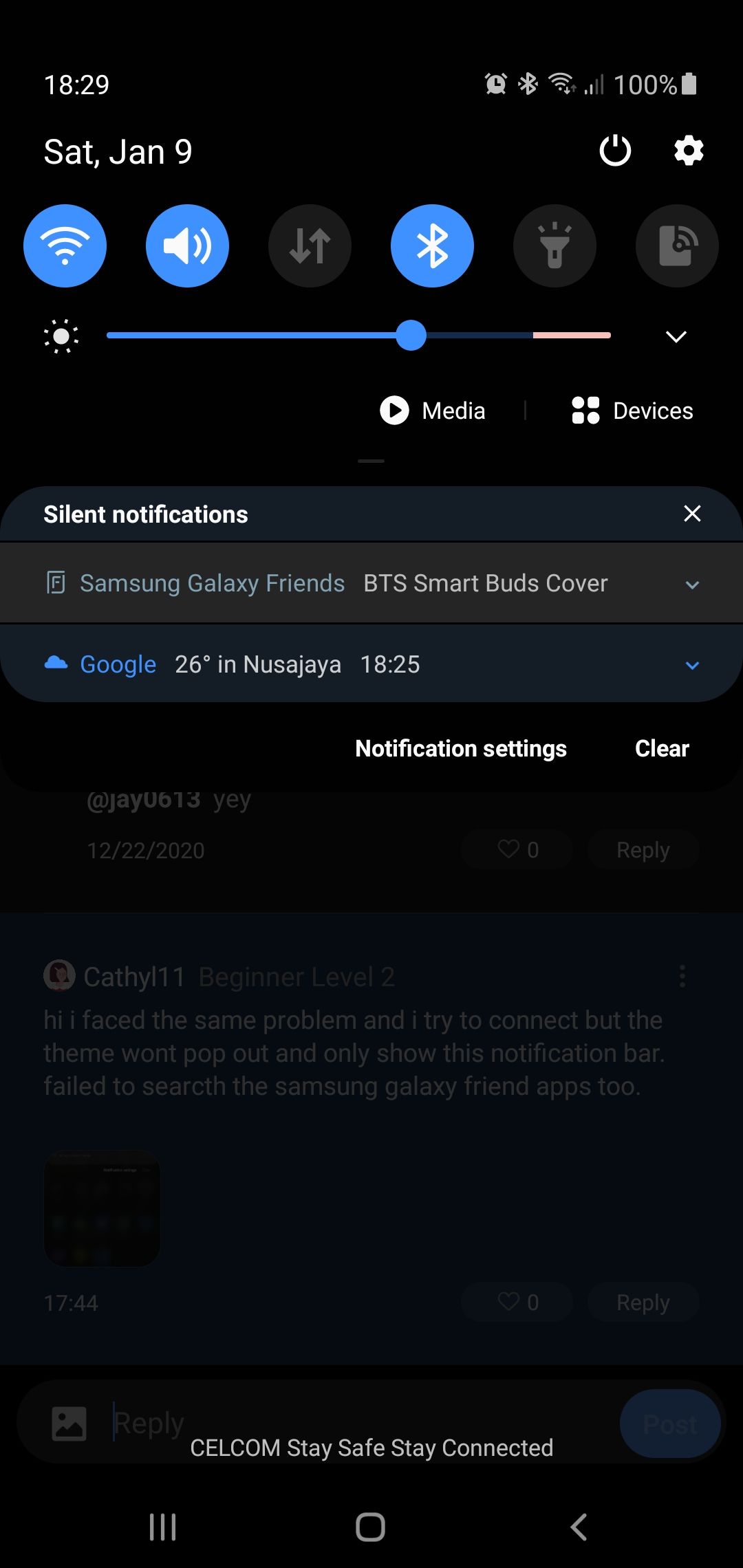Image resolution: width=743 pixels, height=1568 pixels.
Task: Expand the Google weather notification chevron
Action: 692,665
